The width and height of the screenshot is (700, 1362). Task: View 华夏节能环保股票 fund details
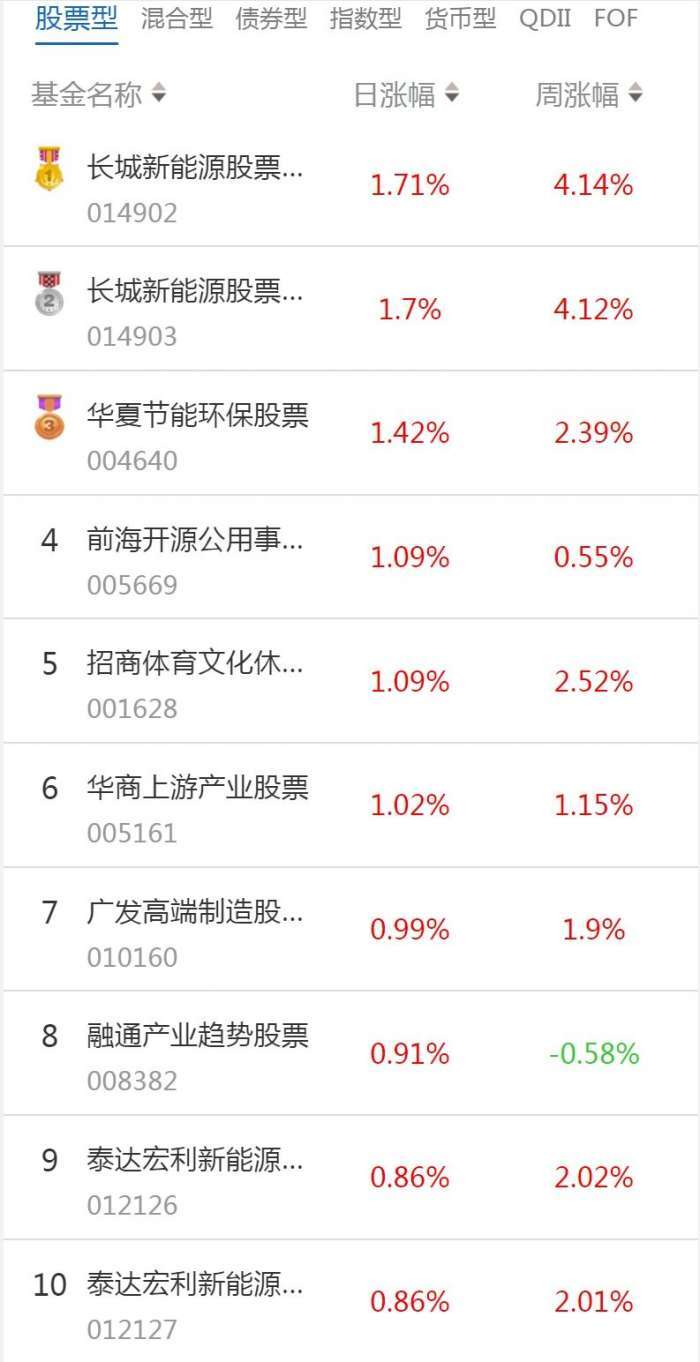click(197, 433)
